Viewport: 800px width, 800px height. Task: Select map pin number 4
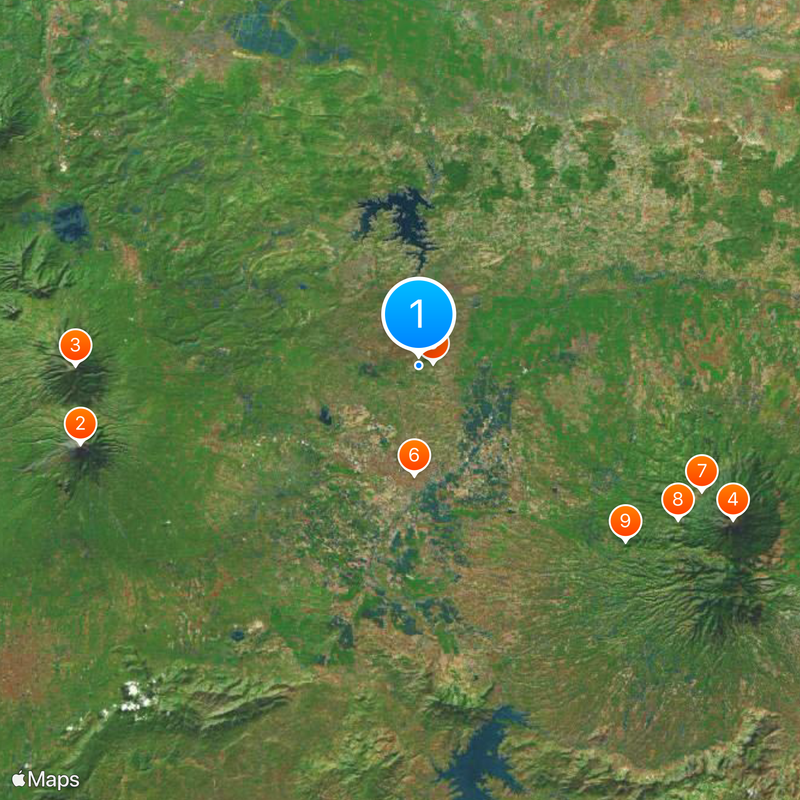point(733,499)
